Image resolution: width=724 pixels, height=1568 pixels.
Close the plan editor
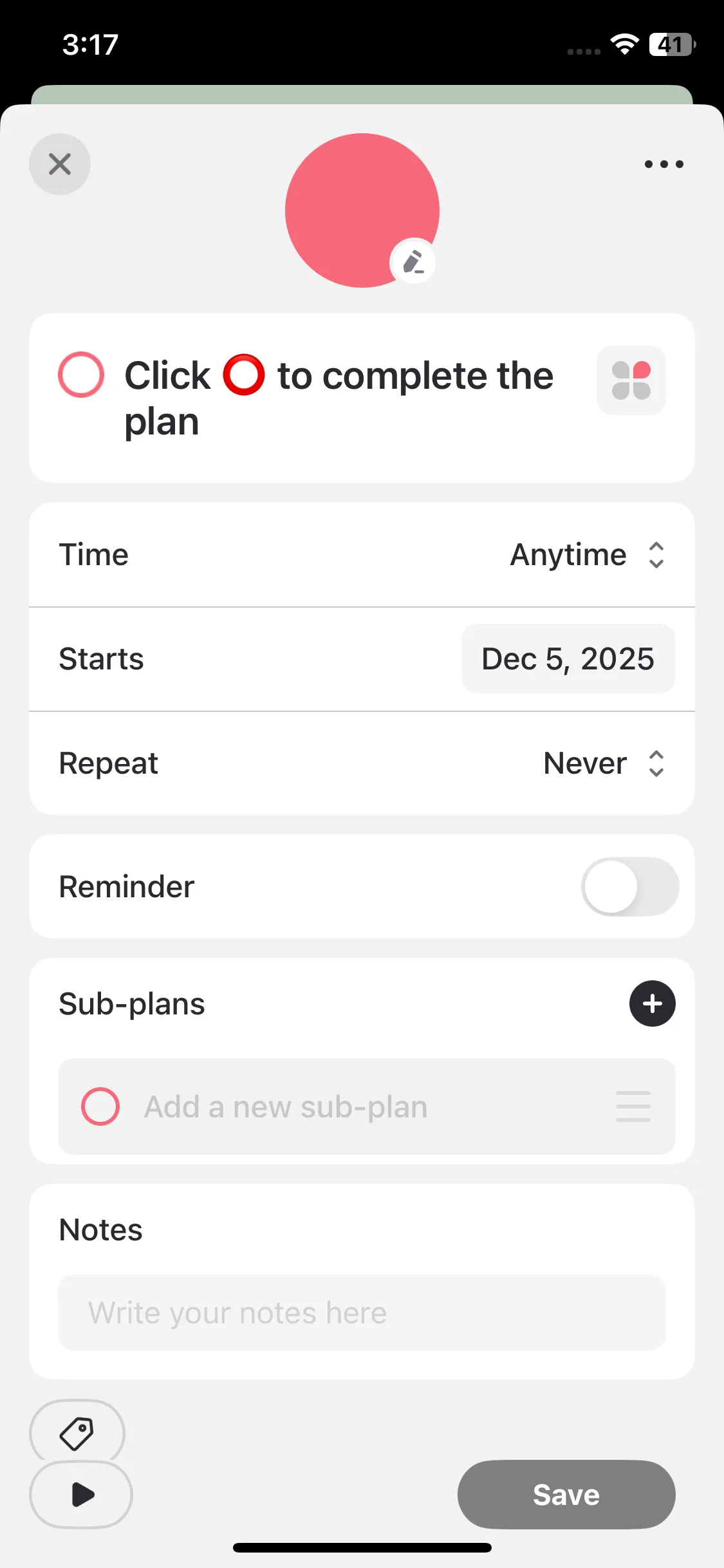point(60,164)
